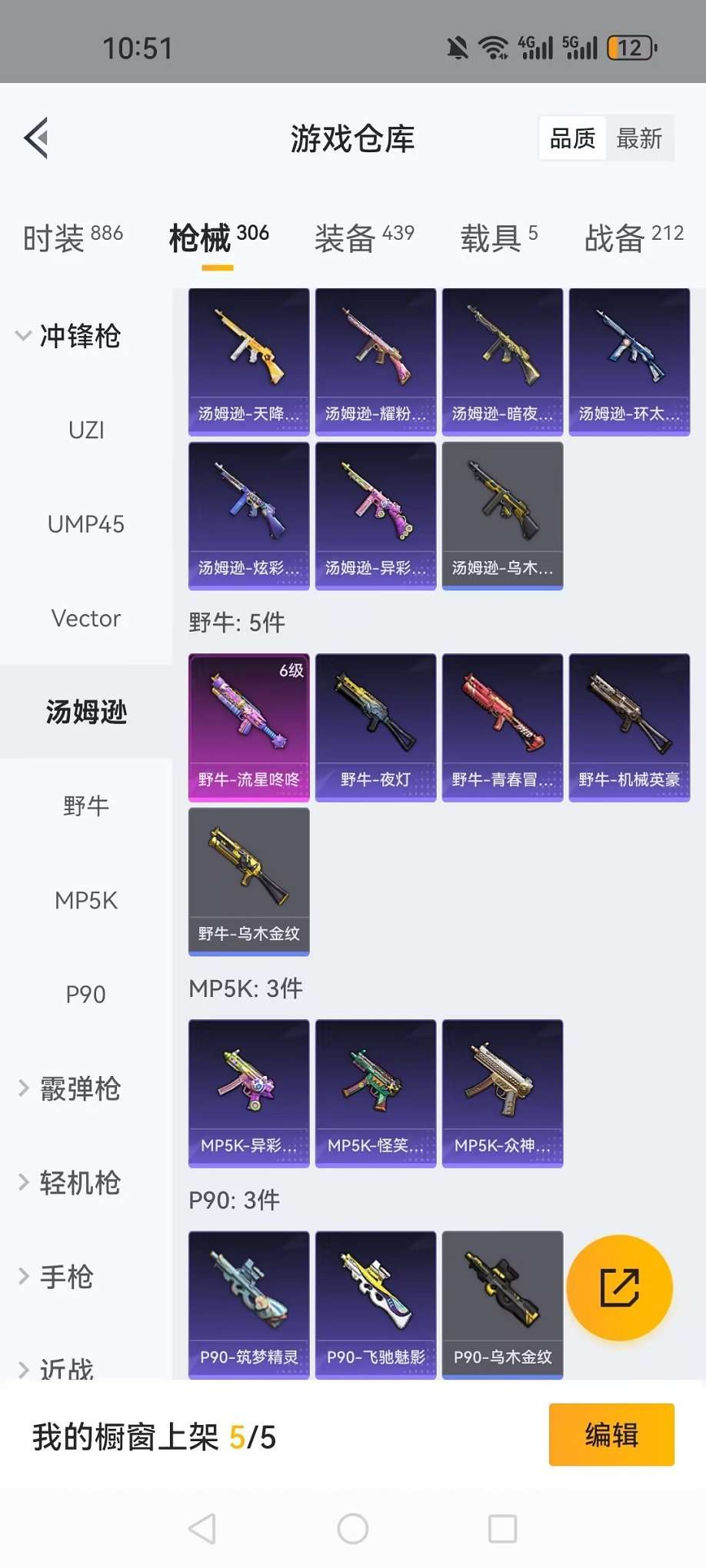View the P90-筑梦精灵 skin

click(248, 1304)
